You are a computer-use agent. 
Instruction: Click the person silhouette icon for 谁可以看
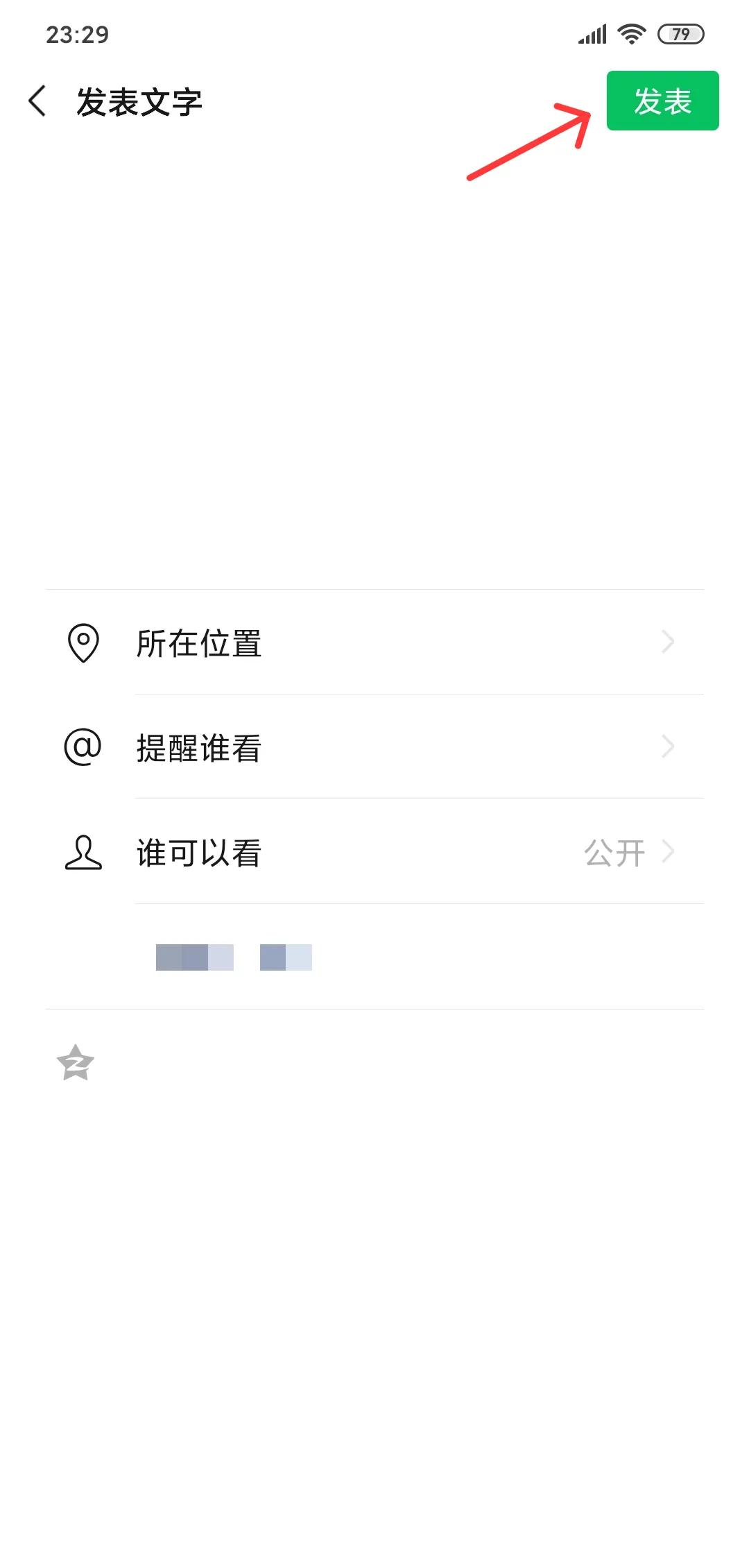point(83,852)
